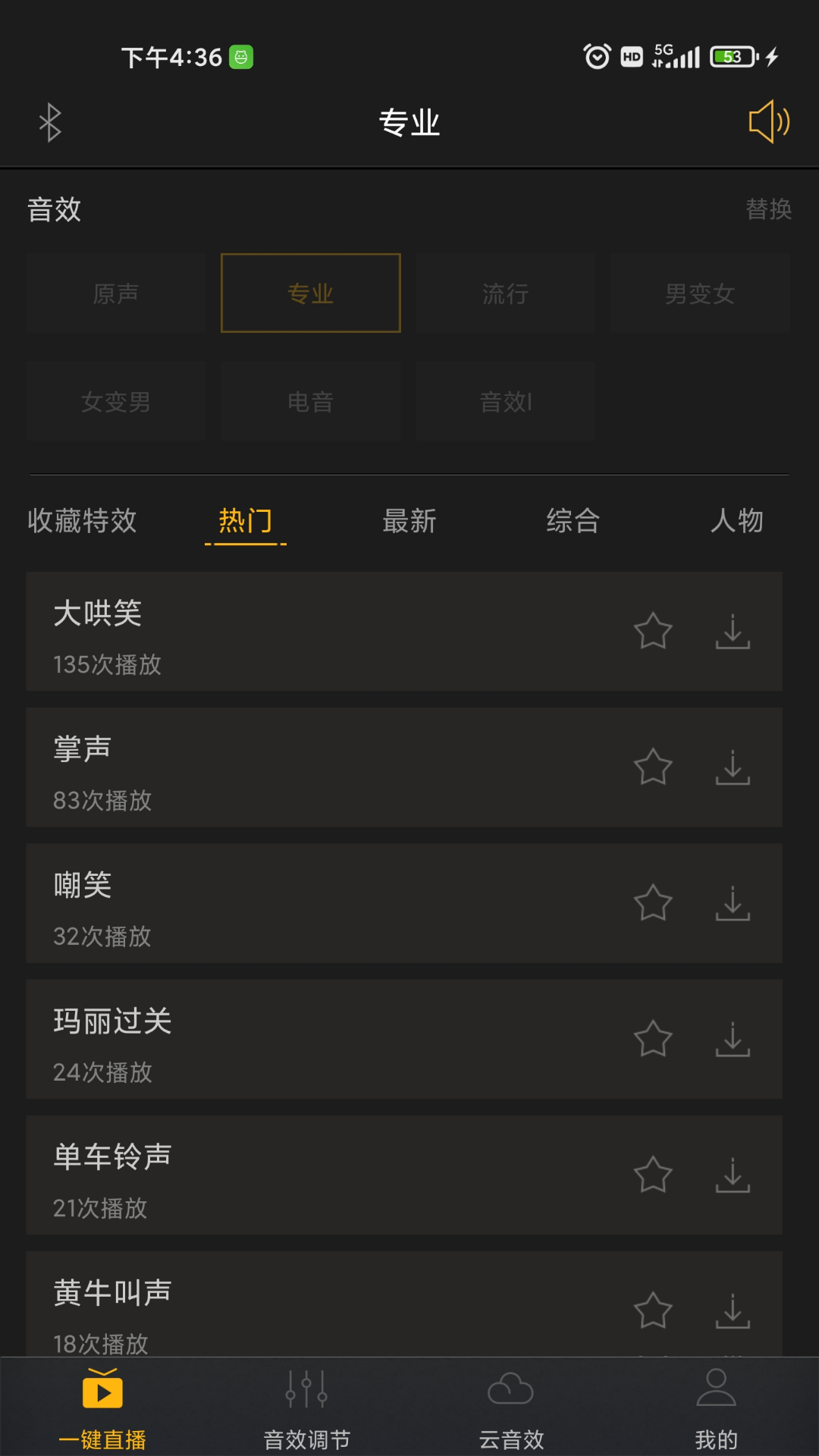
Task: Star the 玛丽过关 sound effect
Action: click(x=653, y=1038)
